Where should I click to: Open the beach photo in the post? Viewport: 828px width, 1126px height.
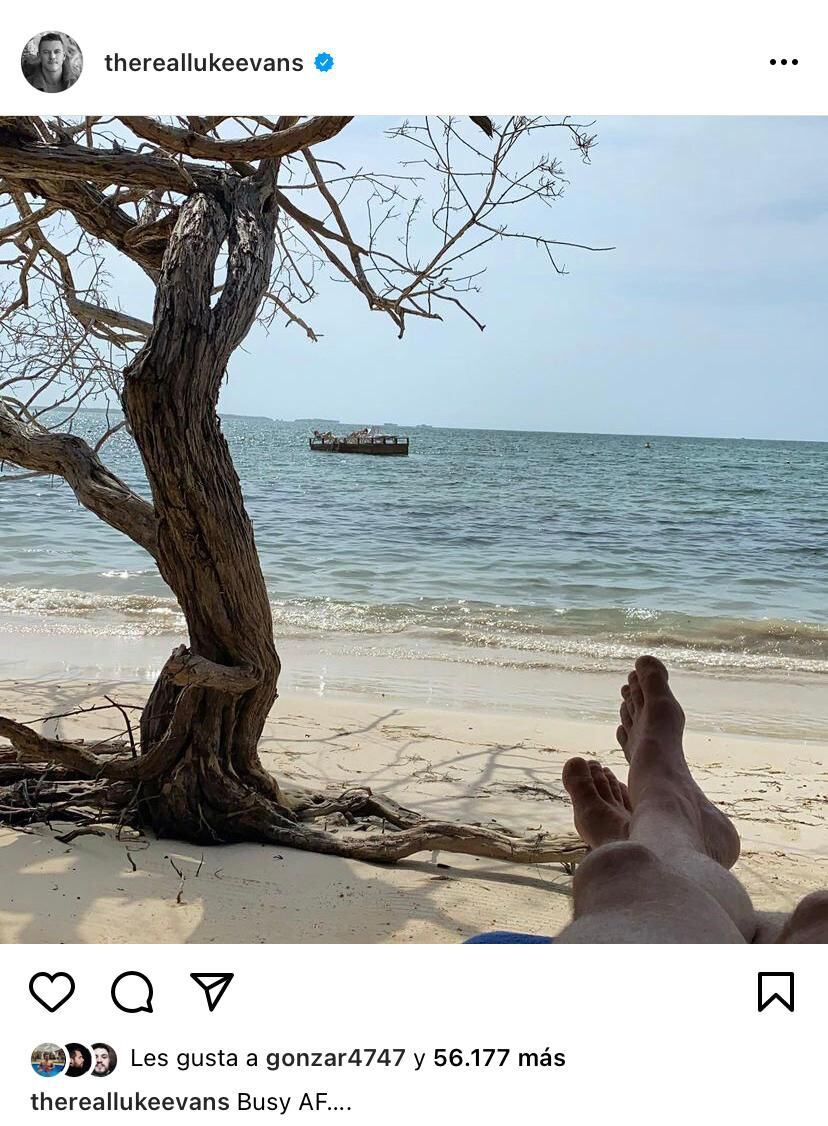(x=414, y=530)
